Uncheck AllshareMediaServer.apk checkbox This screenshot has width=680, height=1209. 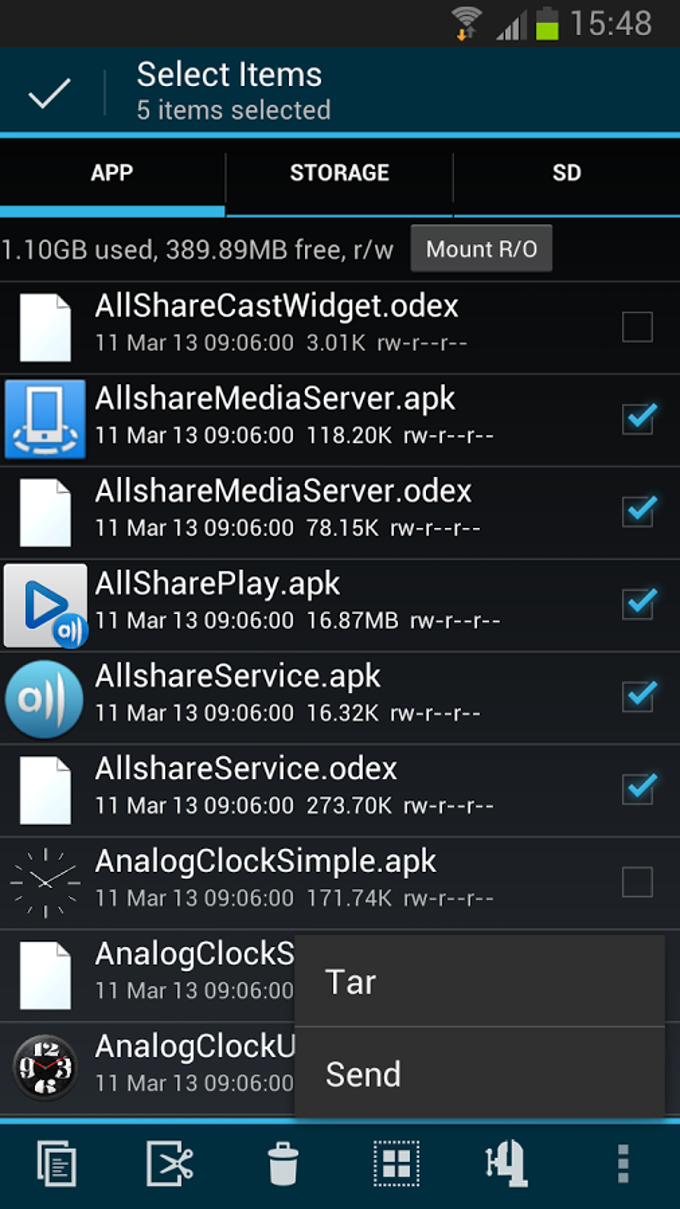tap(638, 418)
